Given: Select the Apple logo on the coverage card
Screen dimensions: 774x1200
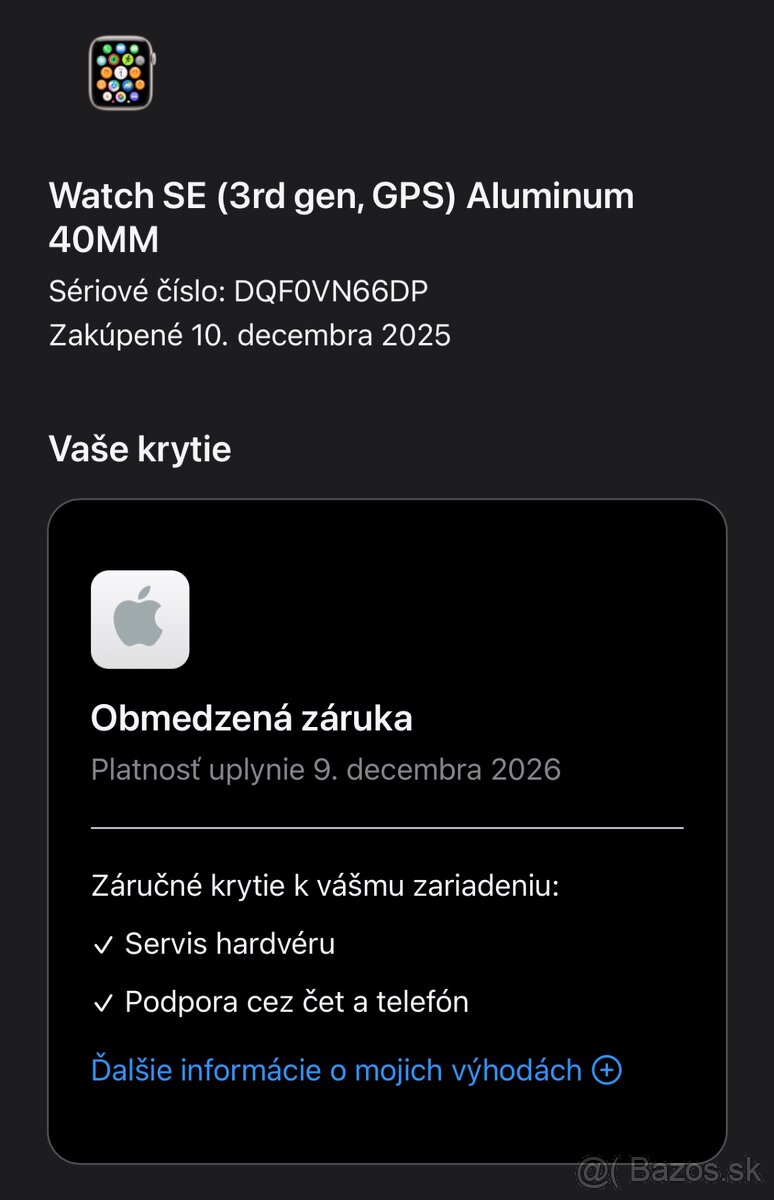Looking at the screenshot, I should coord(140,619).
